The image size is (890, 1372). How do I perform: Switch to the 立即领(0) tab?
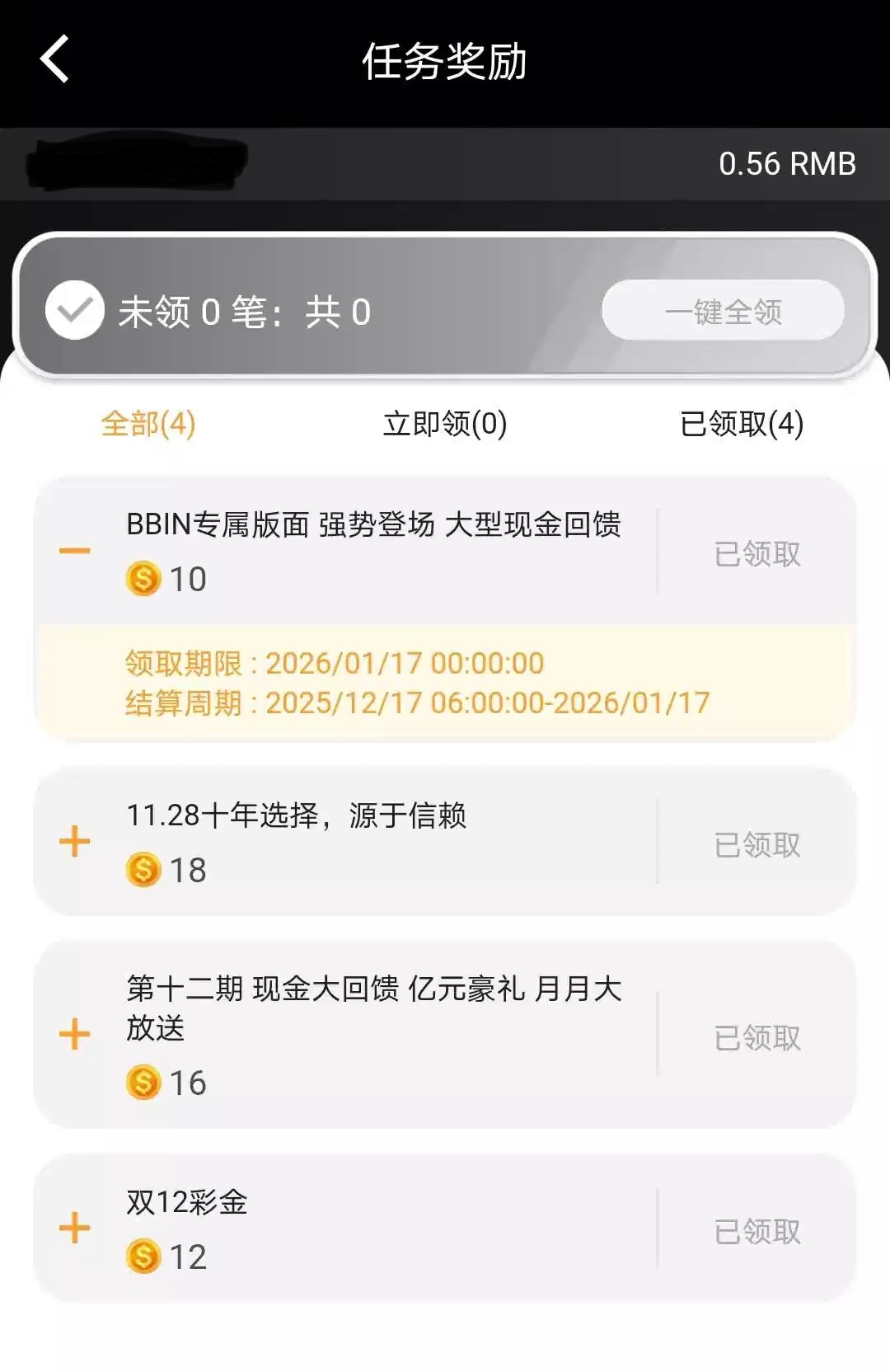(x=445, y=424)
